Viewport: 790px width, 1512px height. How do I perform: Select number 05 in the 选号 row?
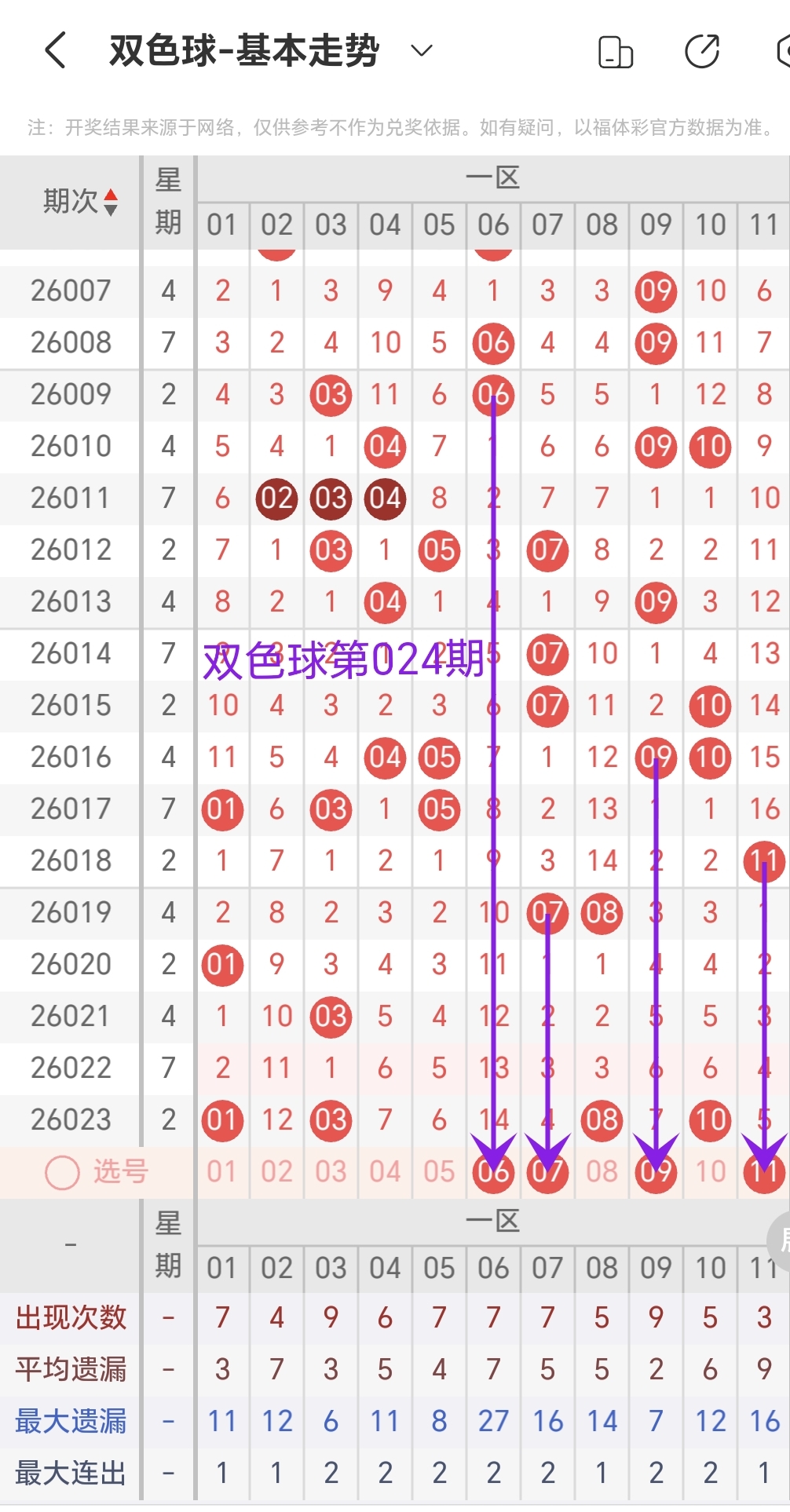439,1171
